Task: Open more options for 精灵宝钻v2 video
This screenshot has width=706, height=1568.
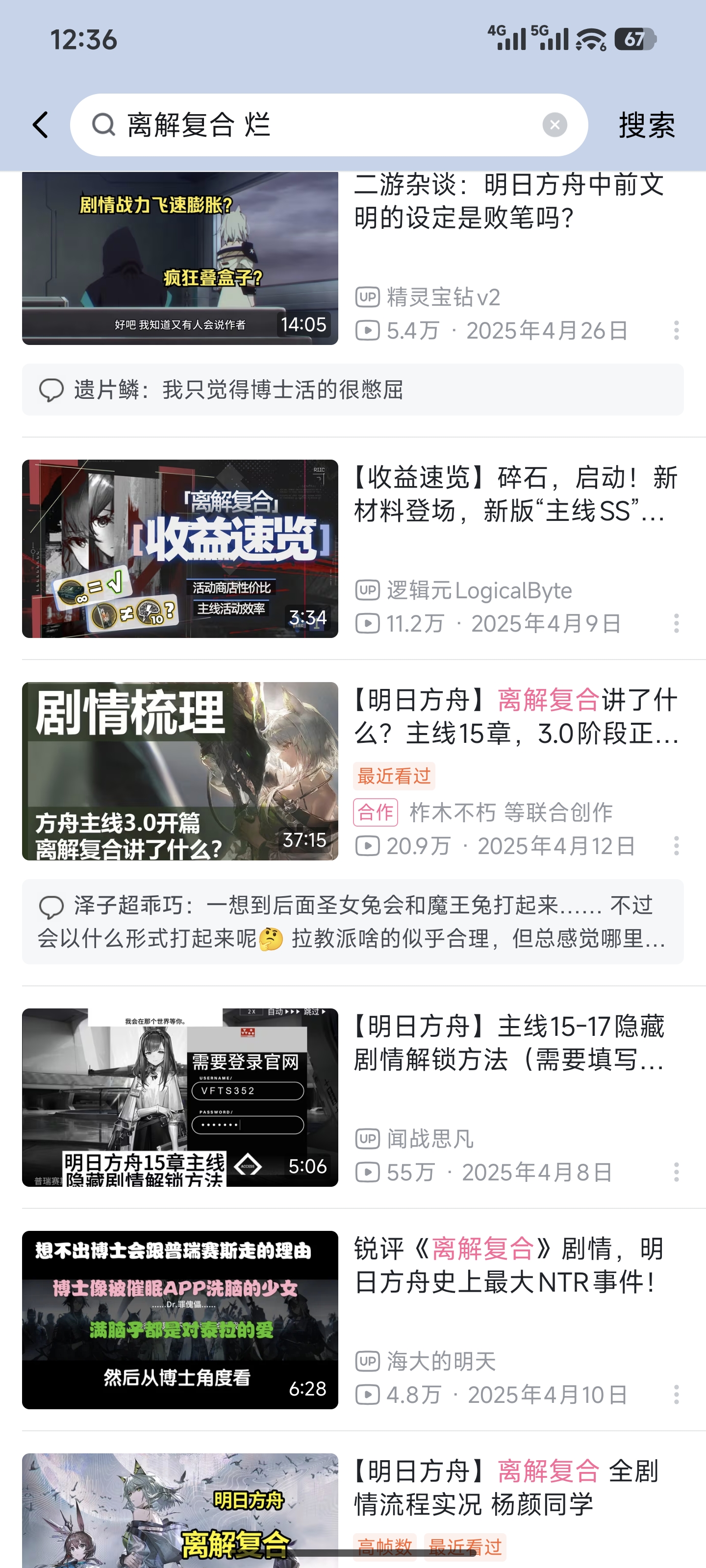Action: [x=676, y=331]
